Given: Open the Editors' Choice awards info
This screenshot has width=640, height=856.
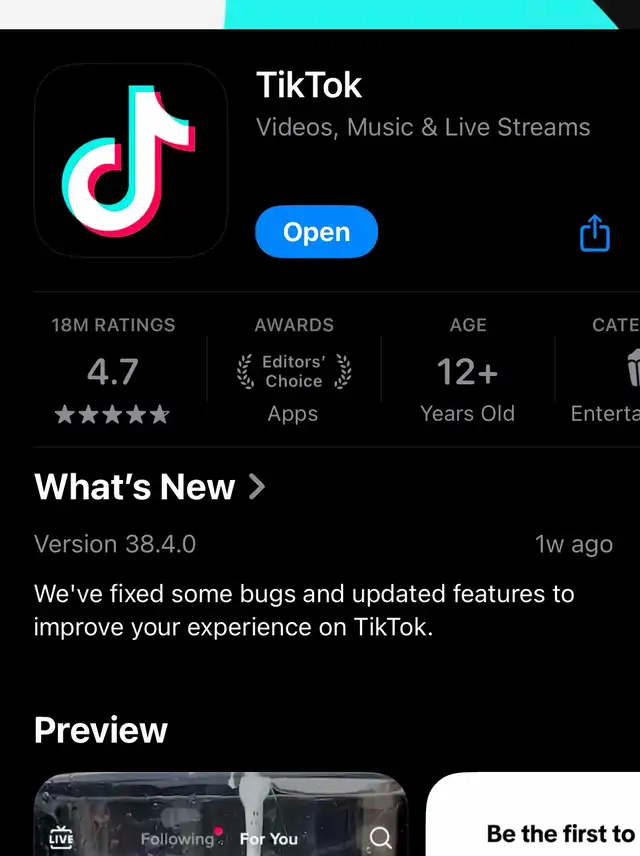Looking at the screenshot, I should [x=294, y=371].
